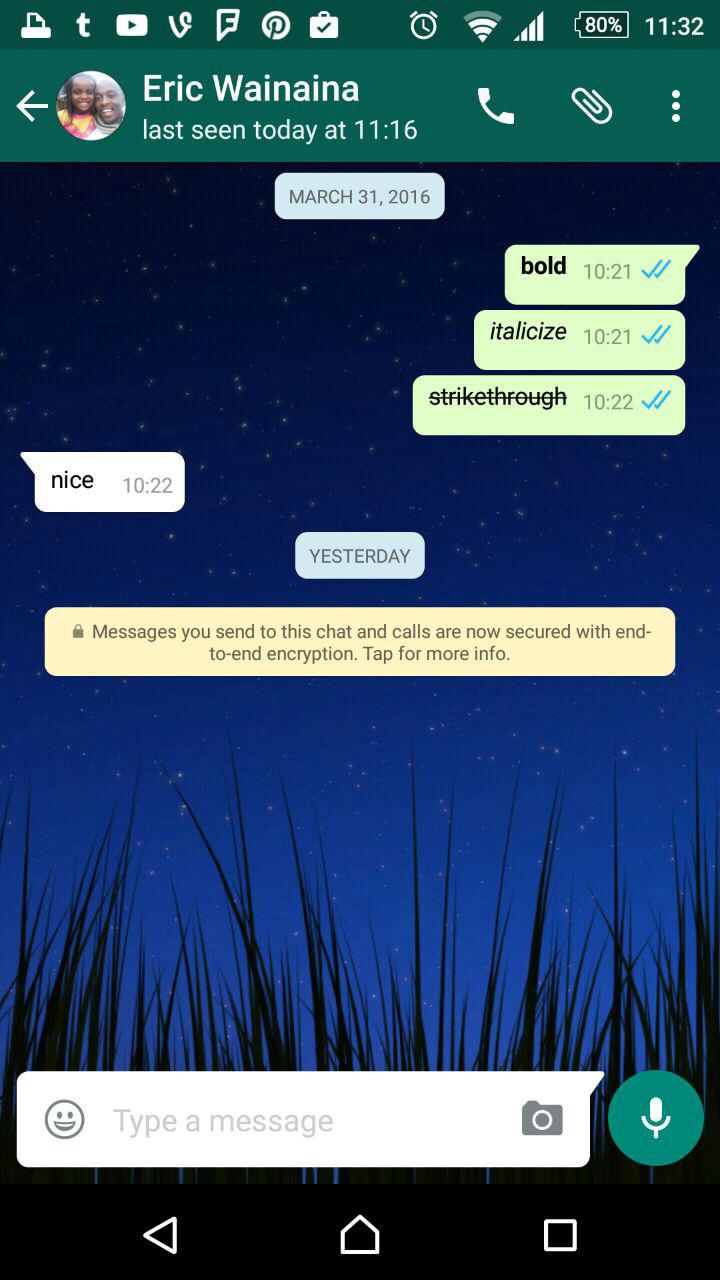Image resolution: width=720 pixels, height=1280 pixels.
Task: Go to the Android home screen
Action: [360, 1235]
